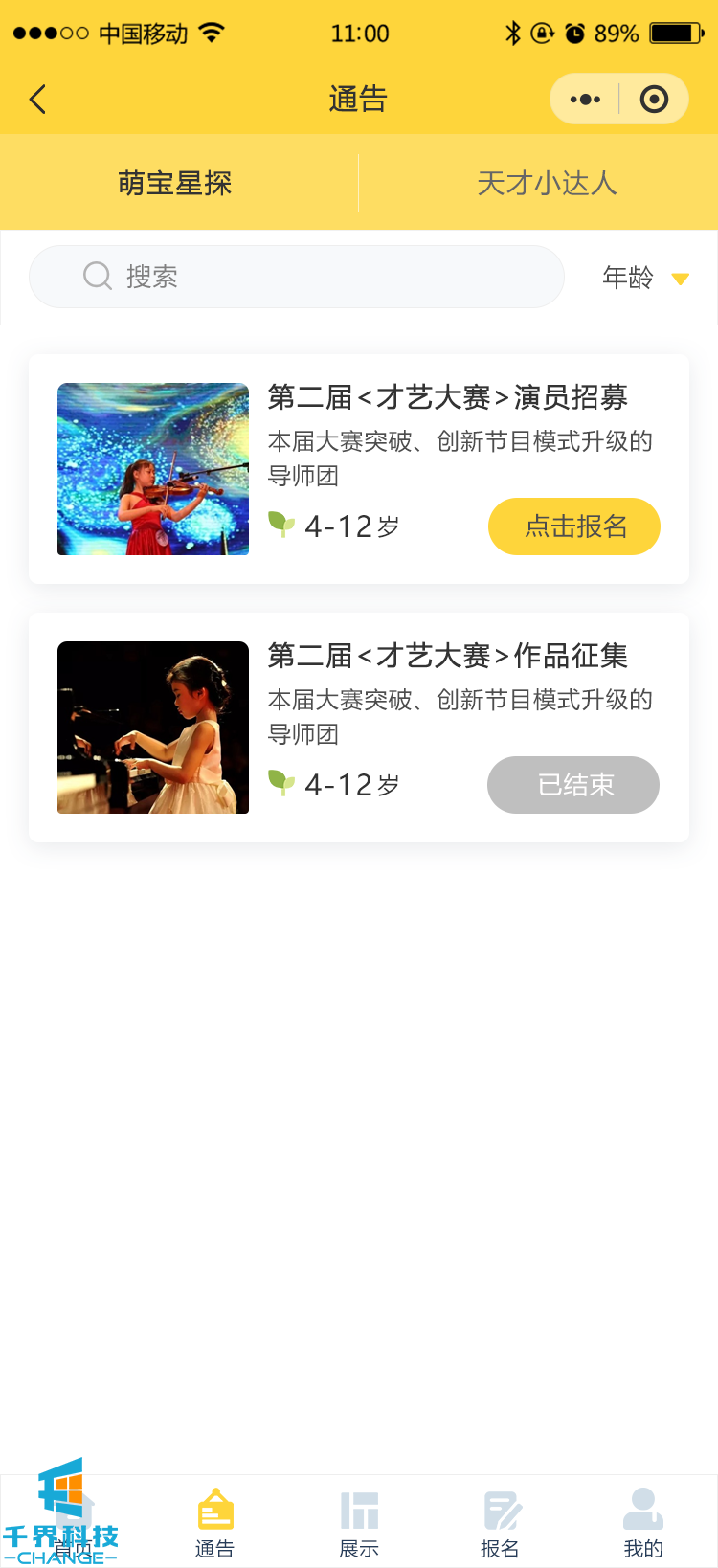Go back using the header arrow
This screenshot has height=1568, width=718.
point(38,100)
